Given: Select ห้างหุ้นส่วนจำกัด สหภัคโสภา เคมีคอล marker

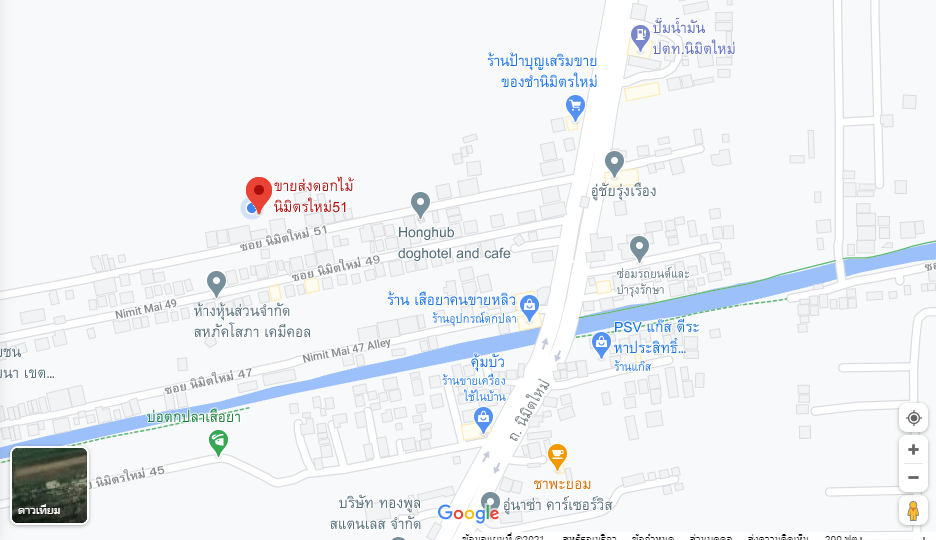Looking at the screenshot, I should click(x=216, y=283).
